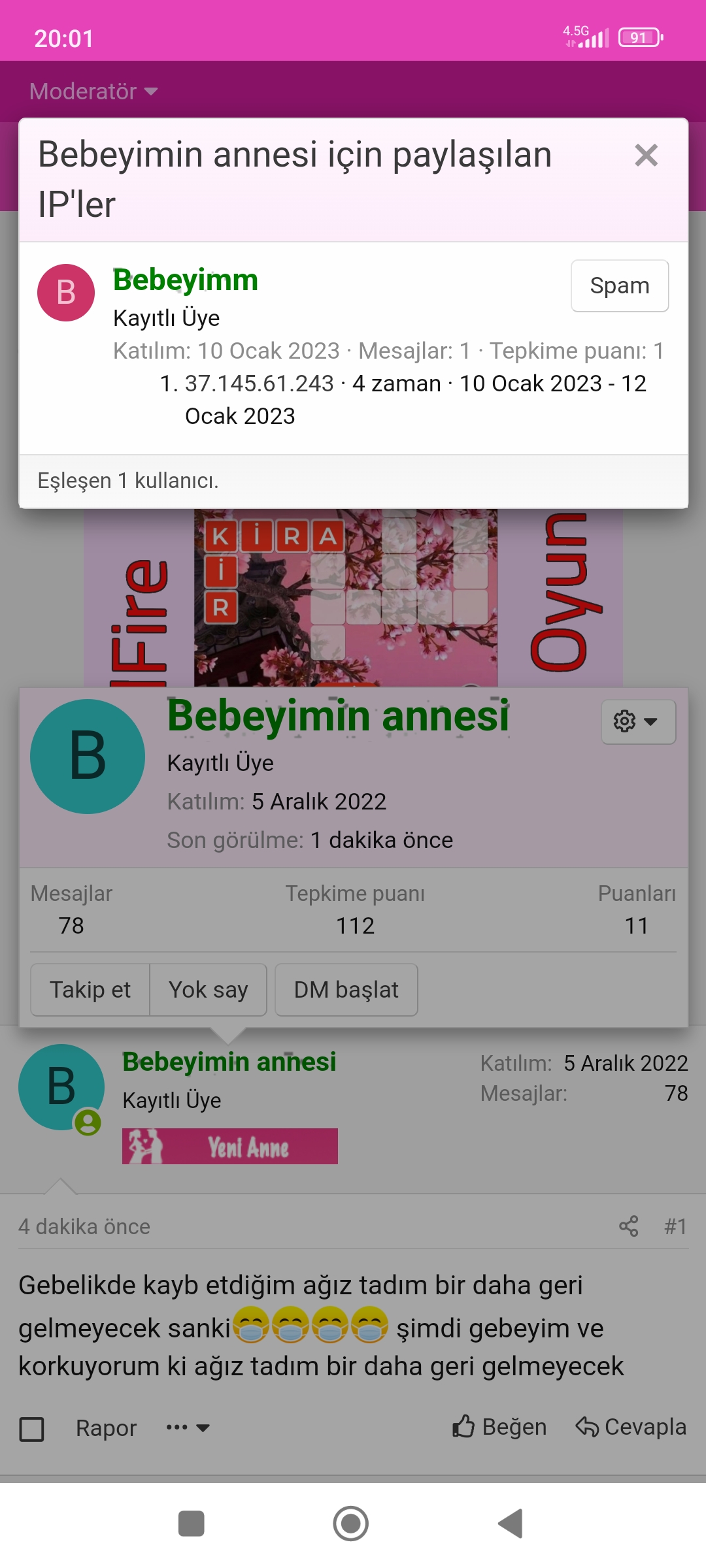Close the shared IPs dialog
The height and width of the screenshot is (1568, 706).
(x=646, y=155)
